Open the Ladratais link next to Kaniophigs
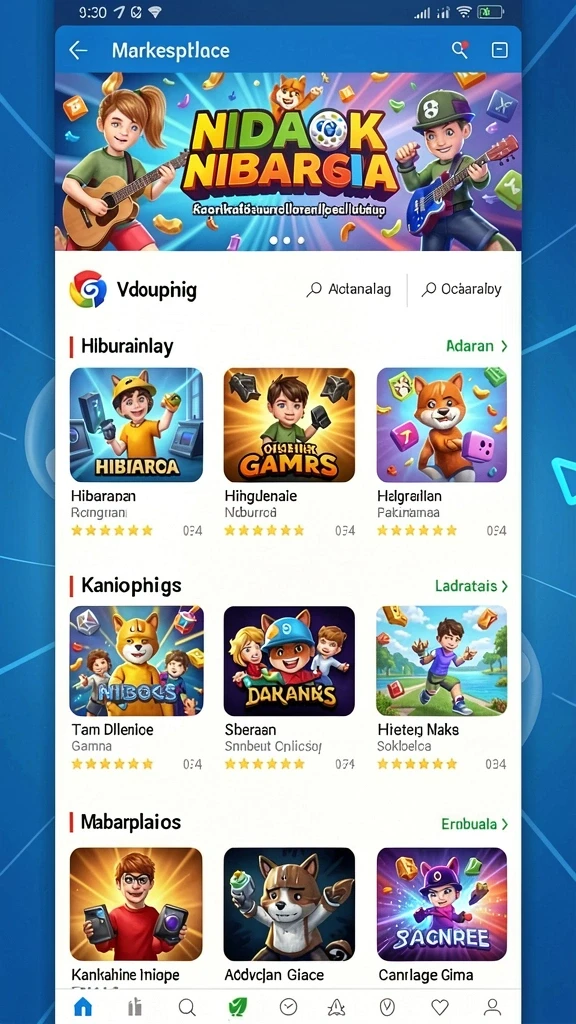This screenshot has height=1024, width=576. tap(472, 586)
